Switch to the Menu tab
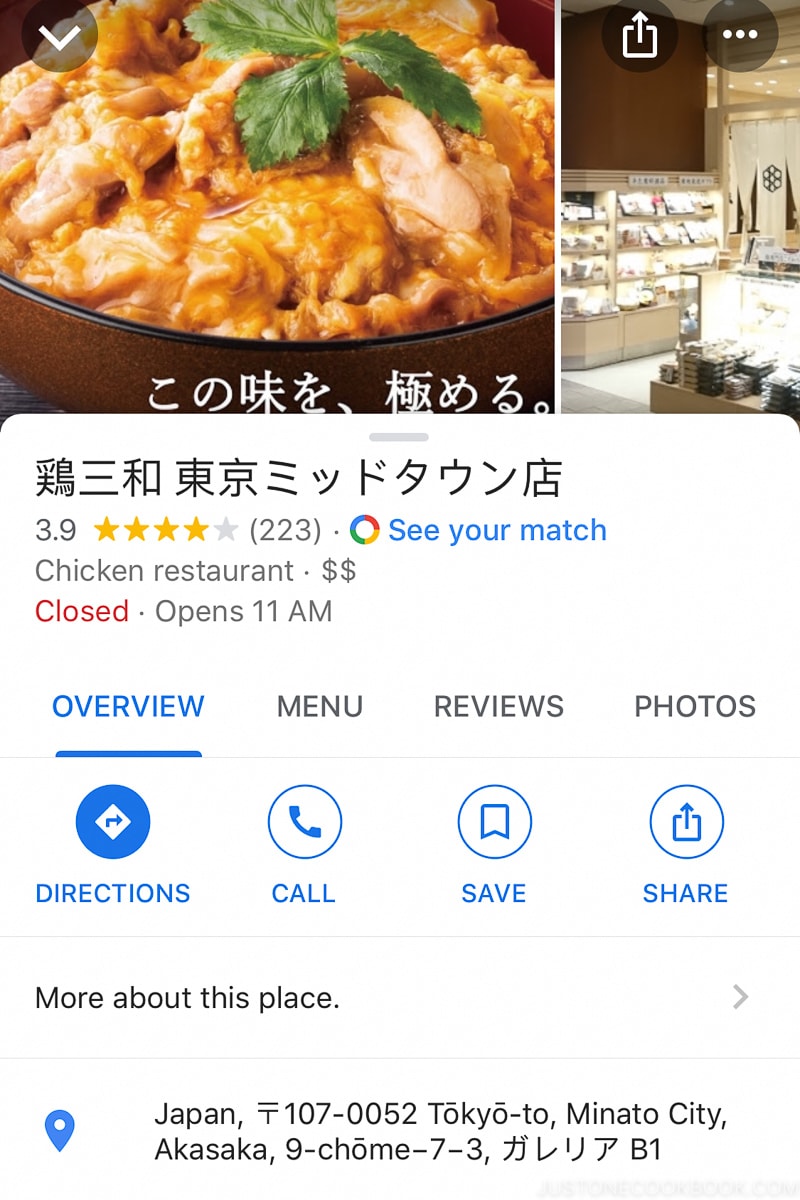The width and height of the screenshot is (800, 1200). coord(319,707)
